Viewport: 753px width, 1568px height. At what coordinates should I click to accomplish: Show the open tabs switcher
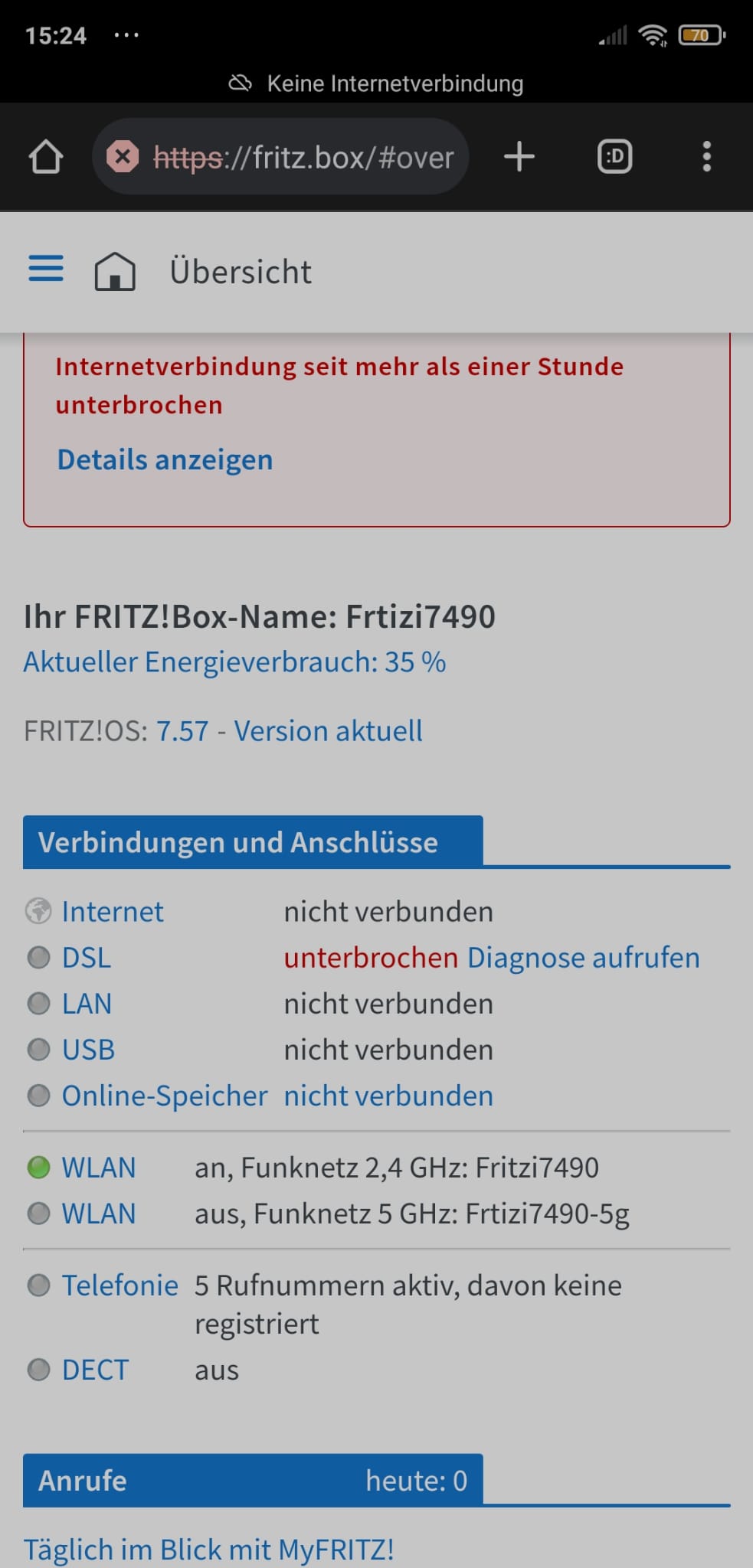click(614, 157)
